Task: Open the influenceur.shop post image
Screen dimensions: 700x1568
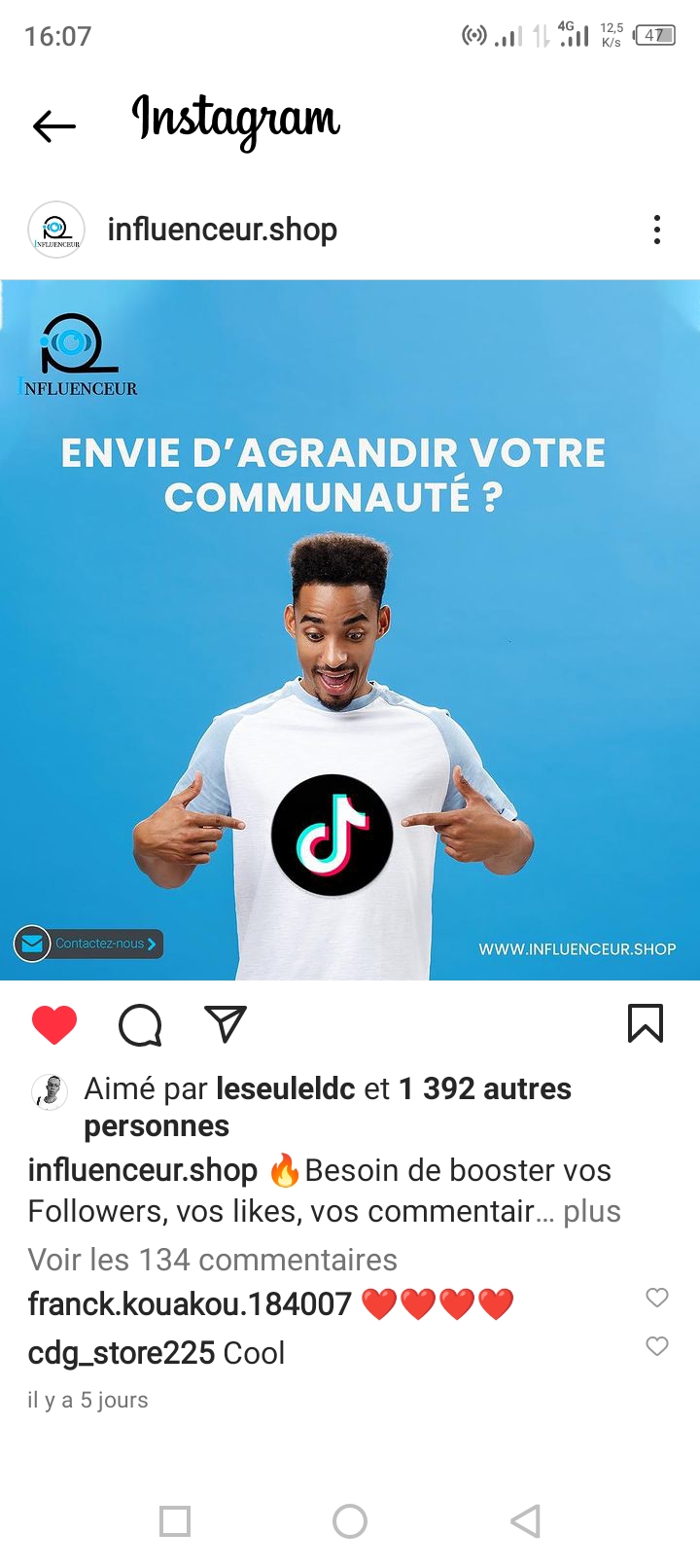Action: (x=350, y=629)
